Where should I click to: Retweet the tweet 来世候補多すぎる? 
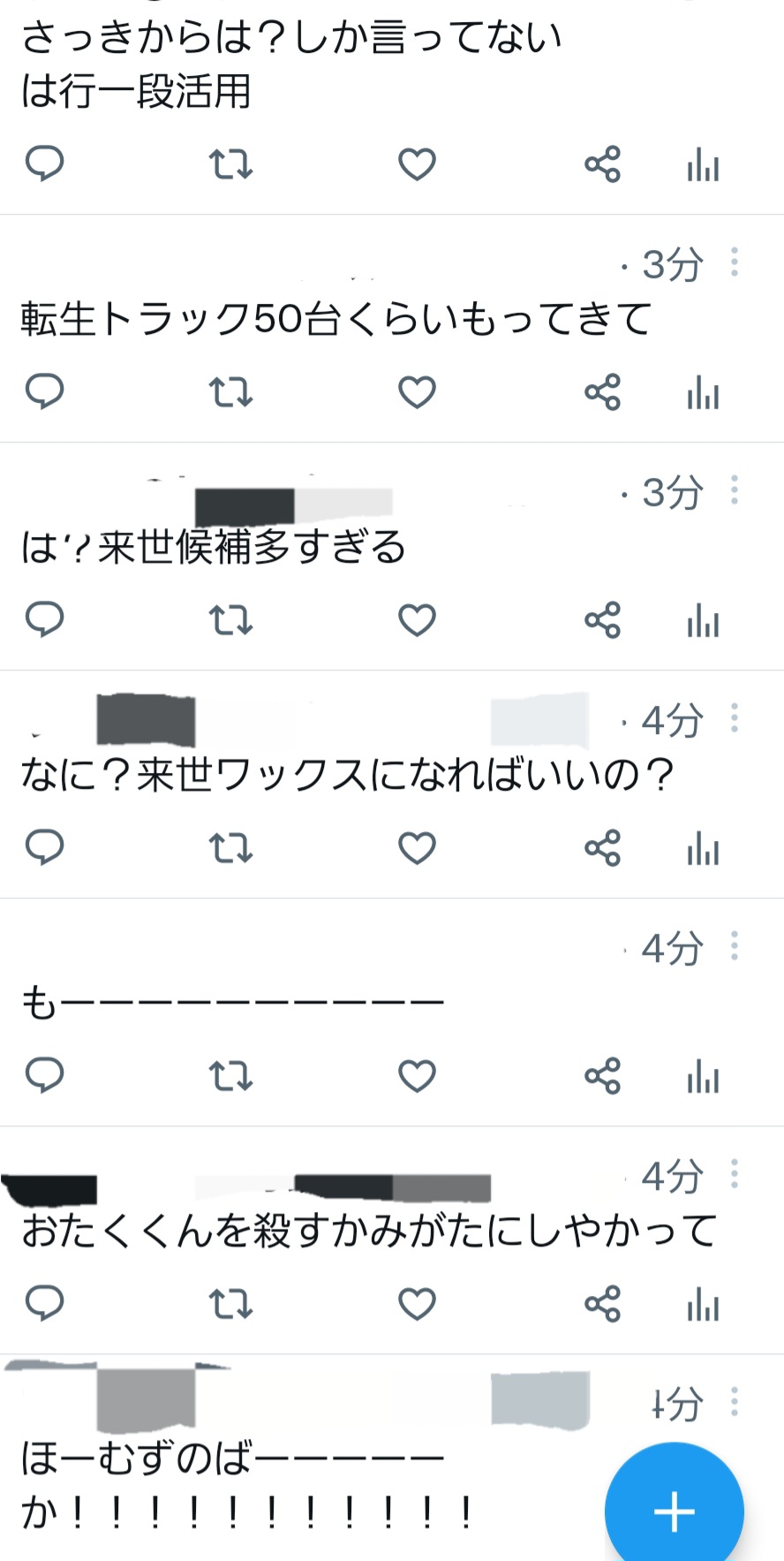(230, 620)
